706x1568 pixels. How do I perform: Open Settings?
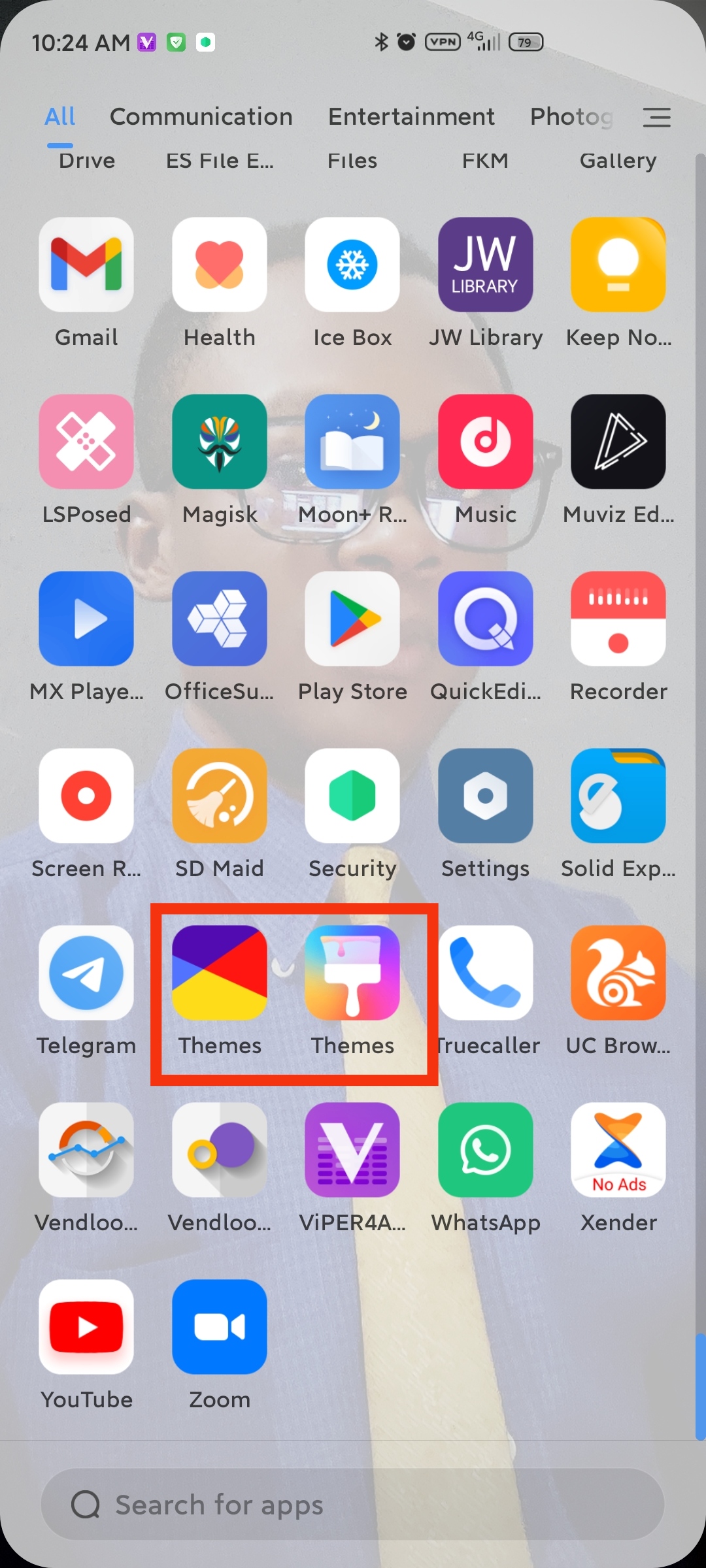coord(485,796)
